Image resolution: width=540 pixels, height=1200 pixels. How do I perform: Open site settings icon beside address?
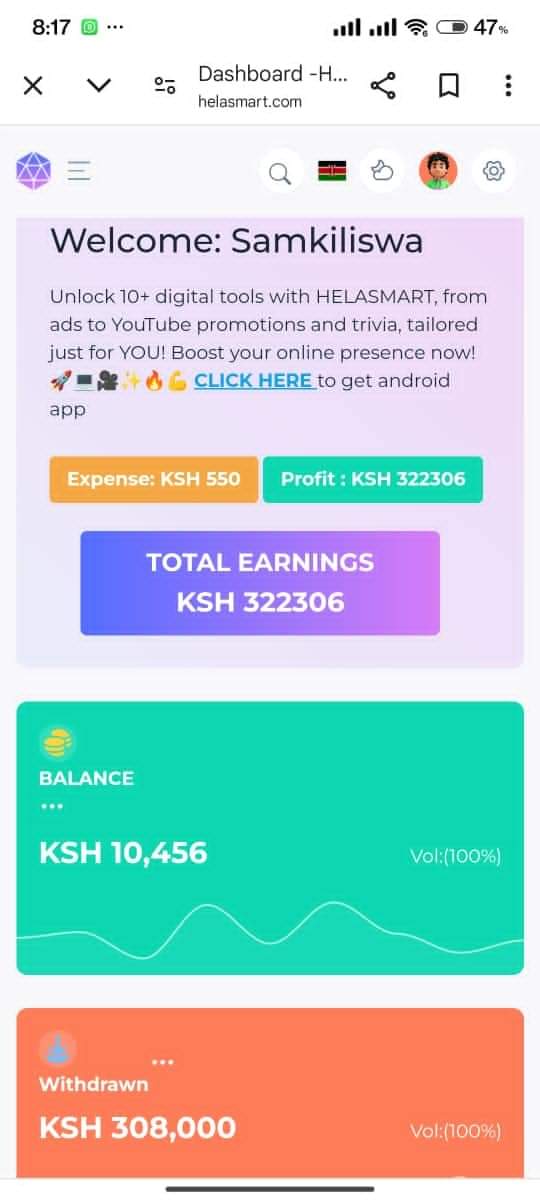pos(165,86)
